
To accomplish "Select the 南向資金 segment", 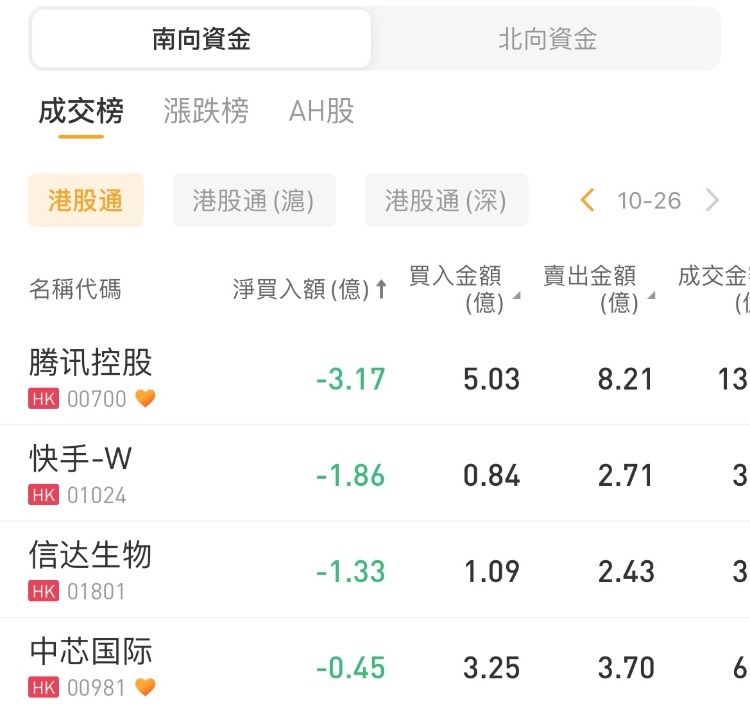I will click(201, 39).
